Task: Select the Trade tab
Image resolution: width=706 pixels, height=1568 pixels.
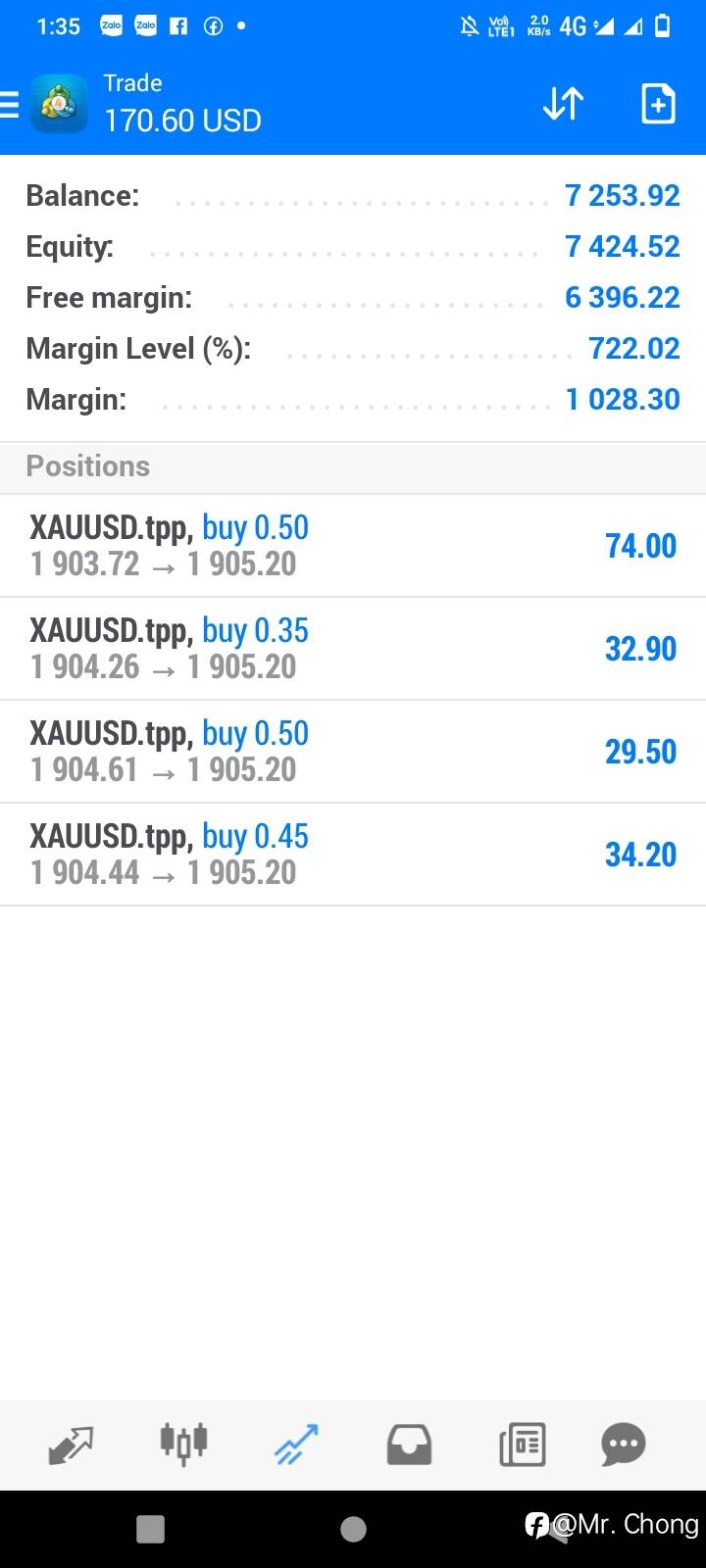Action: click(x=296, y=1445)
